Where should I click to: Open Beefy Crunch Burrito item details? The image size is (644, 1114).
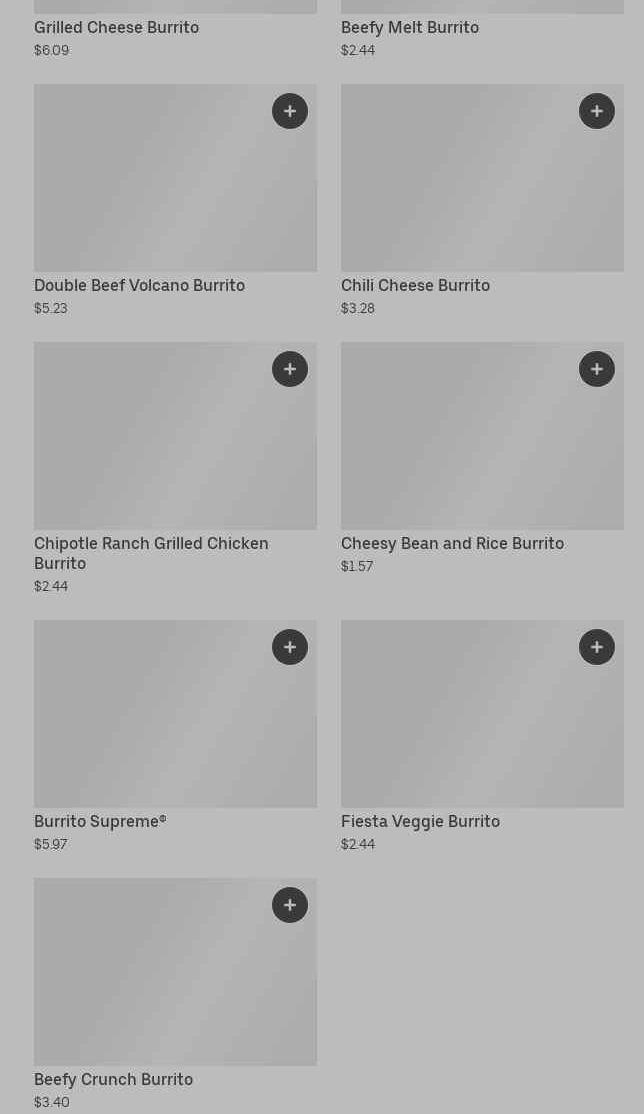point(150,985)
